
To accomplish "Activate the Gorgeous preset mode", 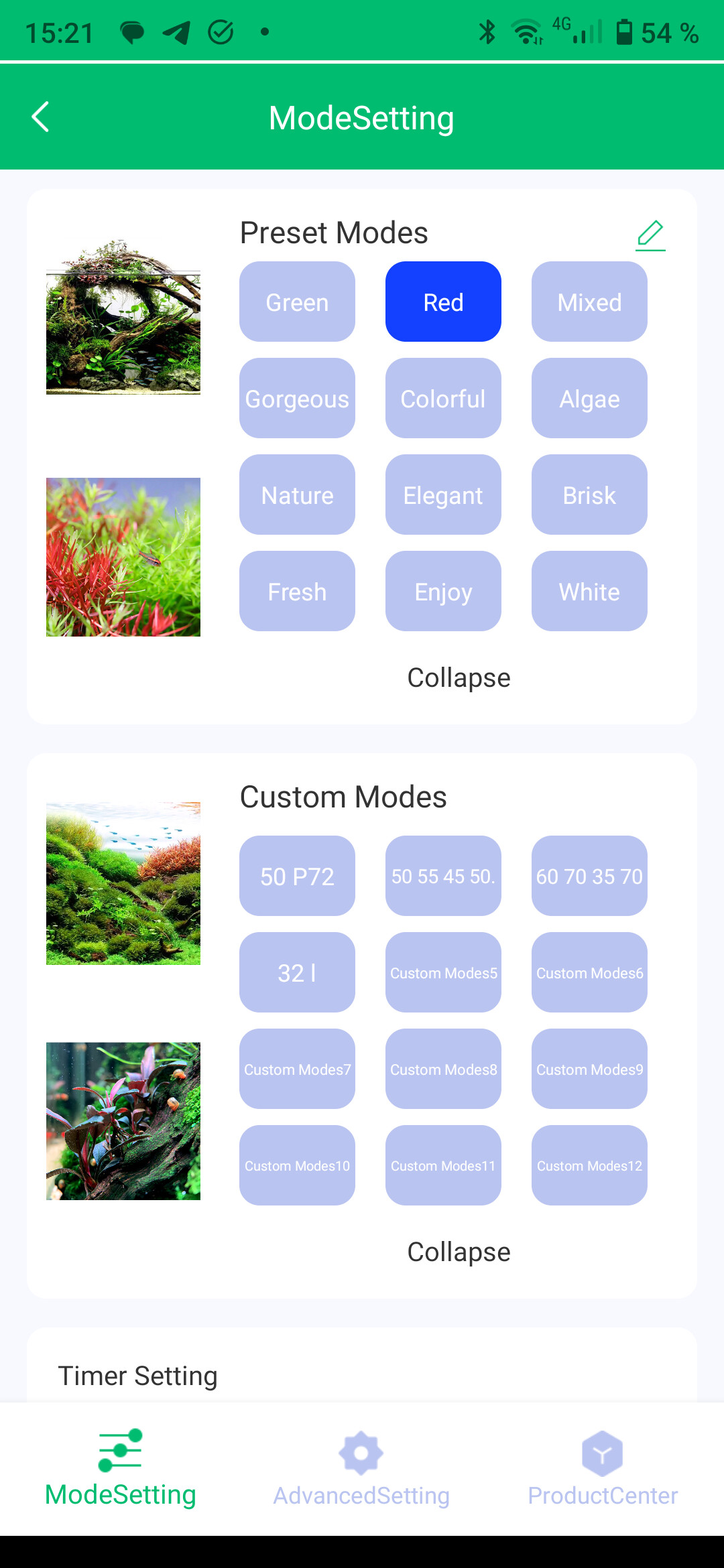I will (x=297, y=399).
